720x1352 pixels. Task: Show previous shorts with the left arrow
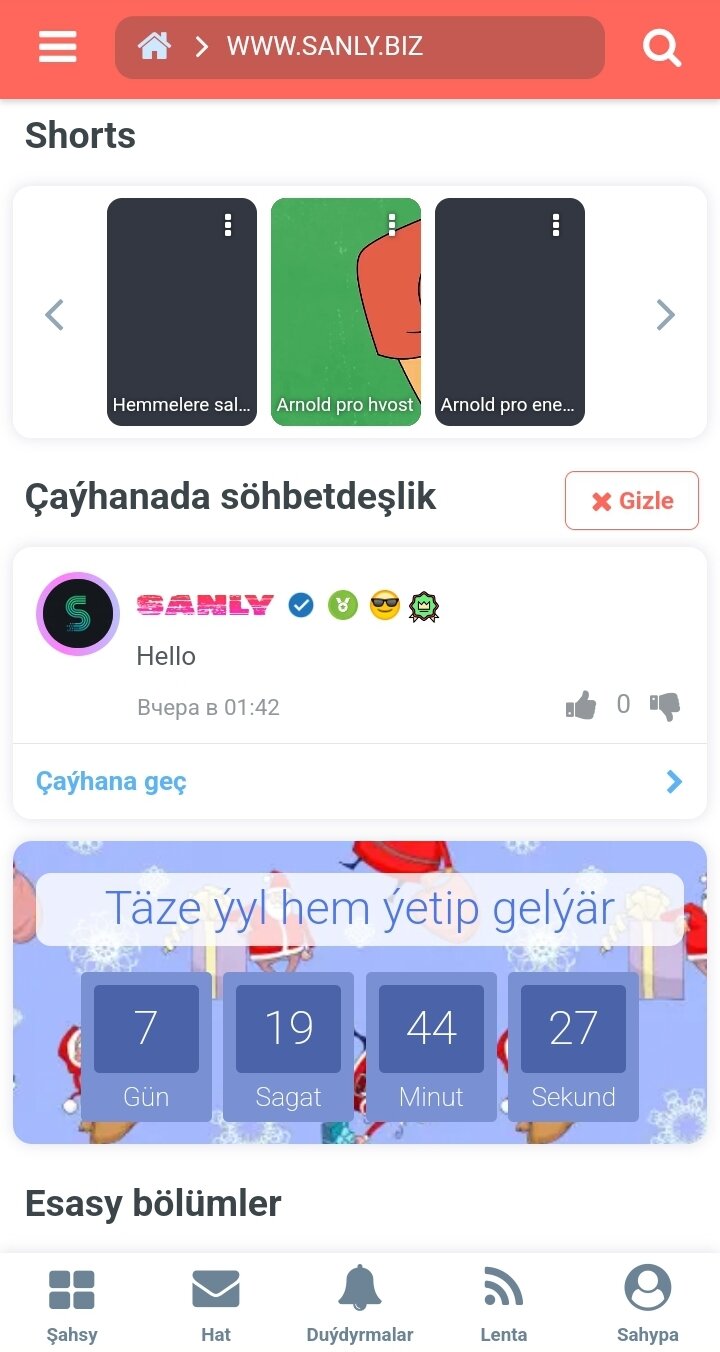(54, 315)
